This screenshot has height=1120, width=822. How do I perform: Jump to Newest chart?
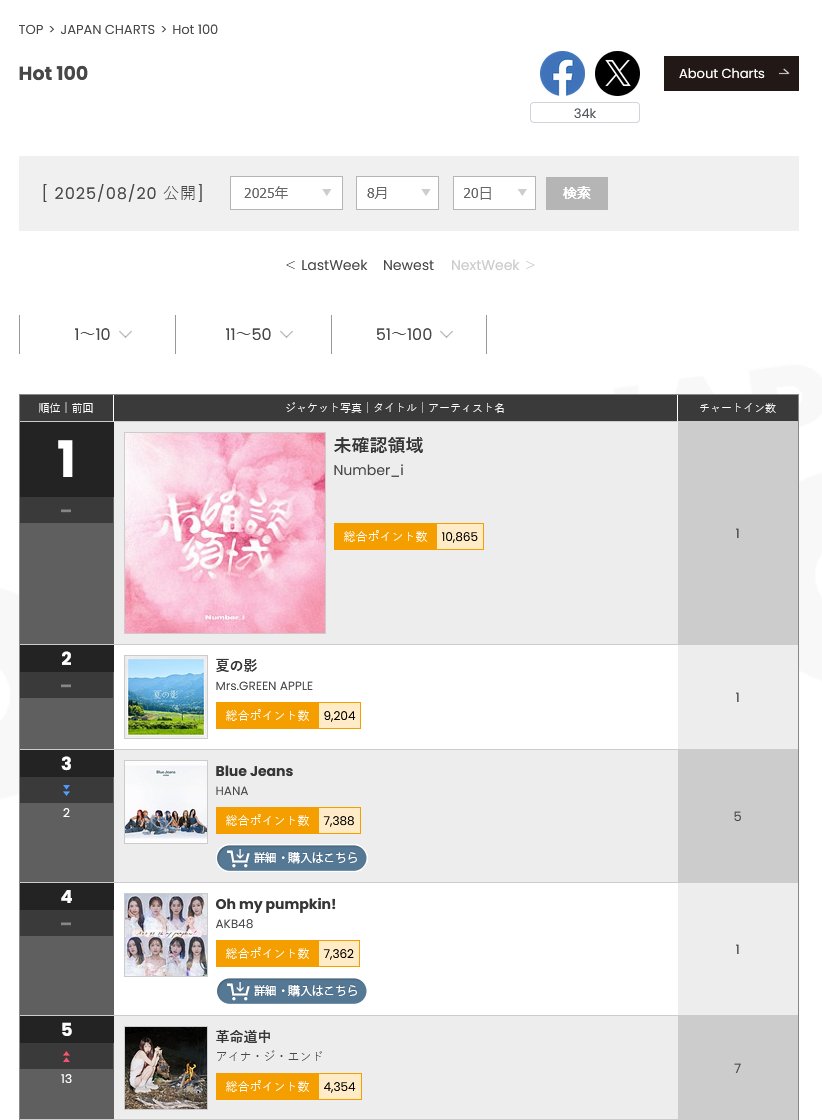point(408,265)
